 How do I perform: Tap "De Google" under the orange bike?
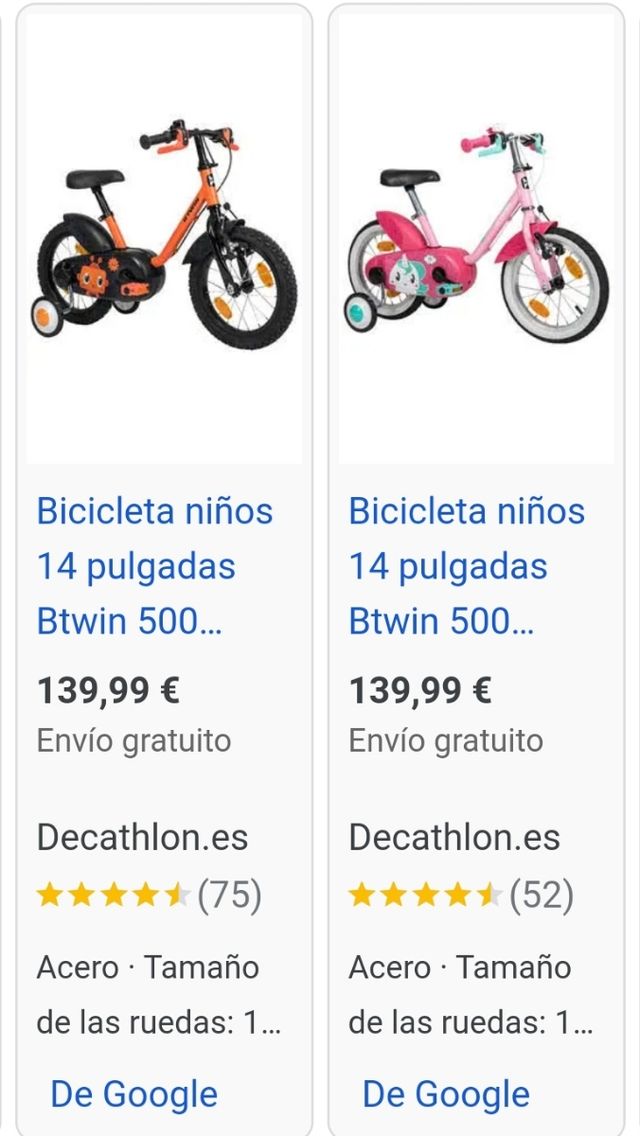coord(134,1094)
